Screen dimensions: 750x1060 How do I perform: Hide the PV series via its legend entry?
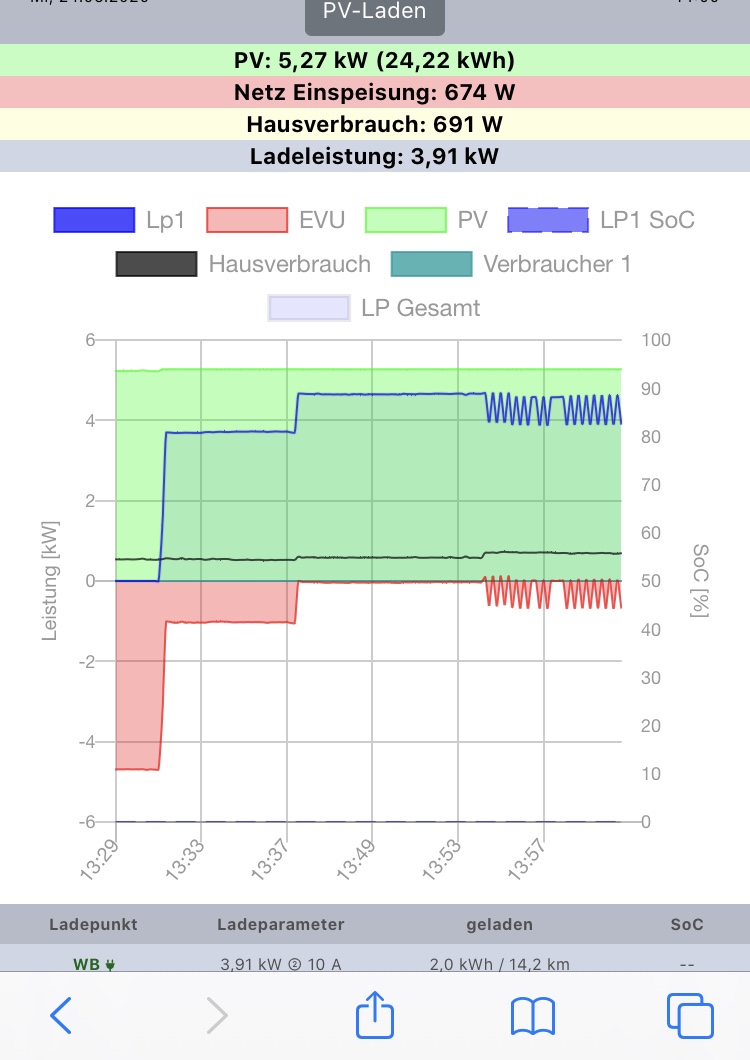tap(425, 220)
